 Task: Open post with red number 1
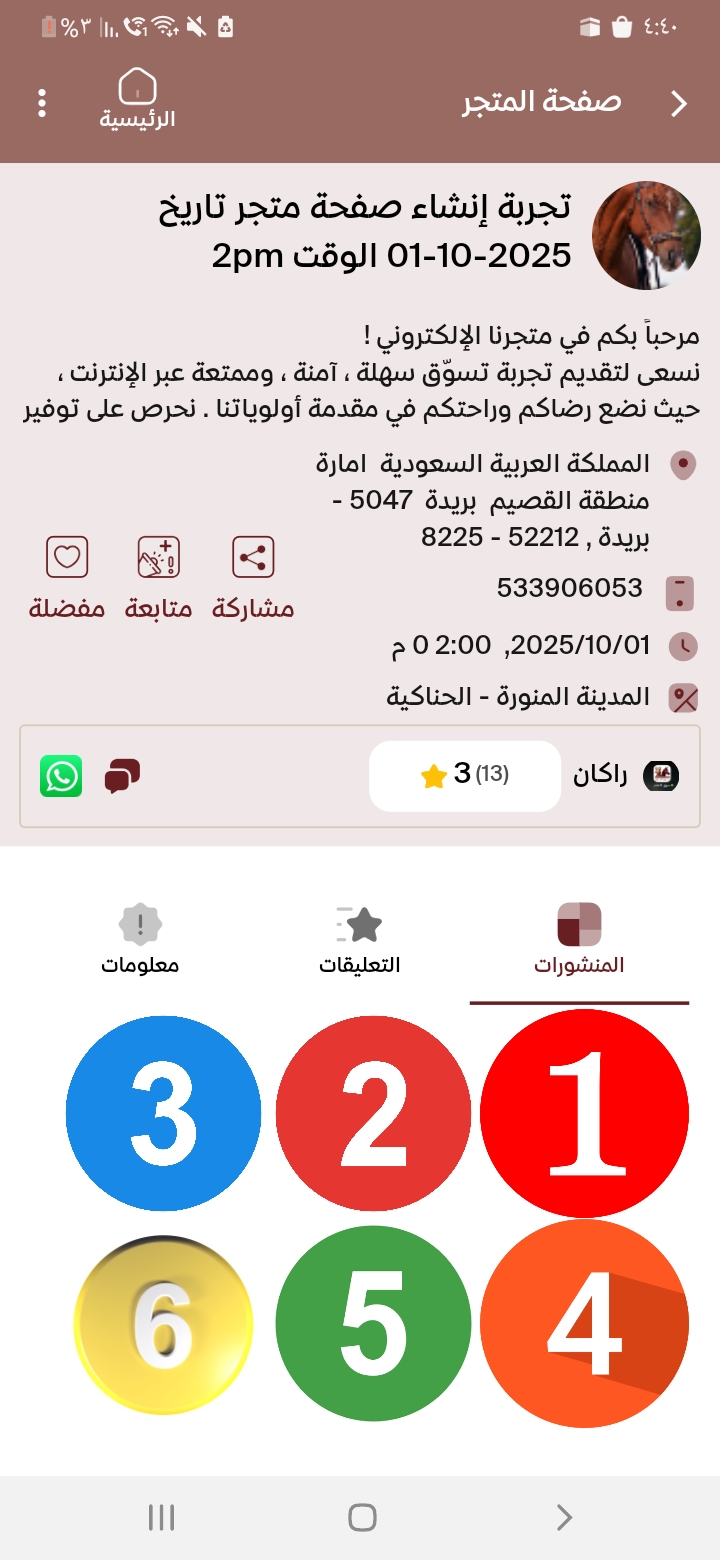586,1113
